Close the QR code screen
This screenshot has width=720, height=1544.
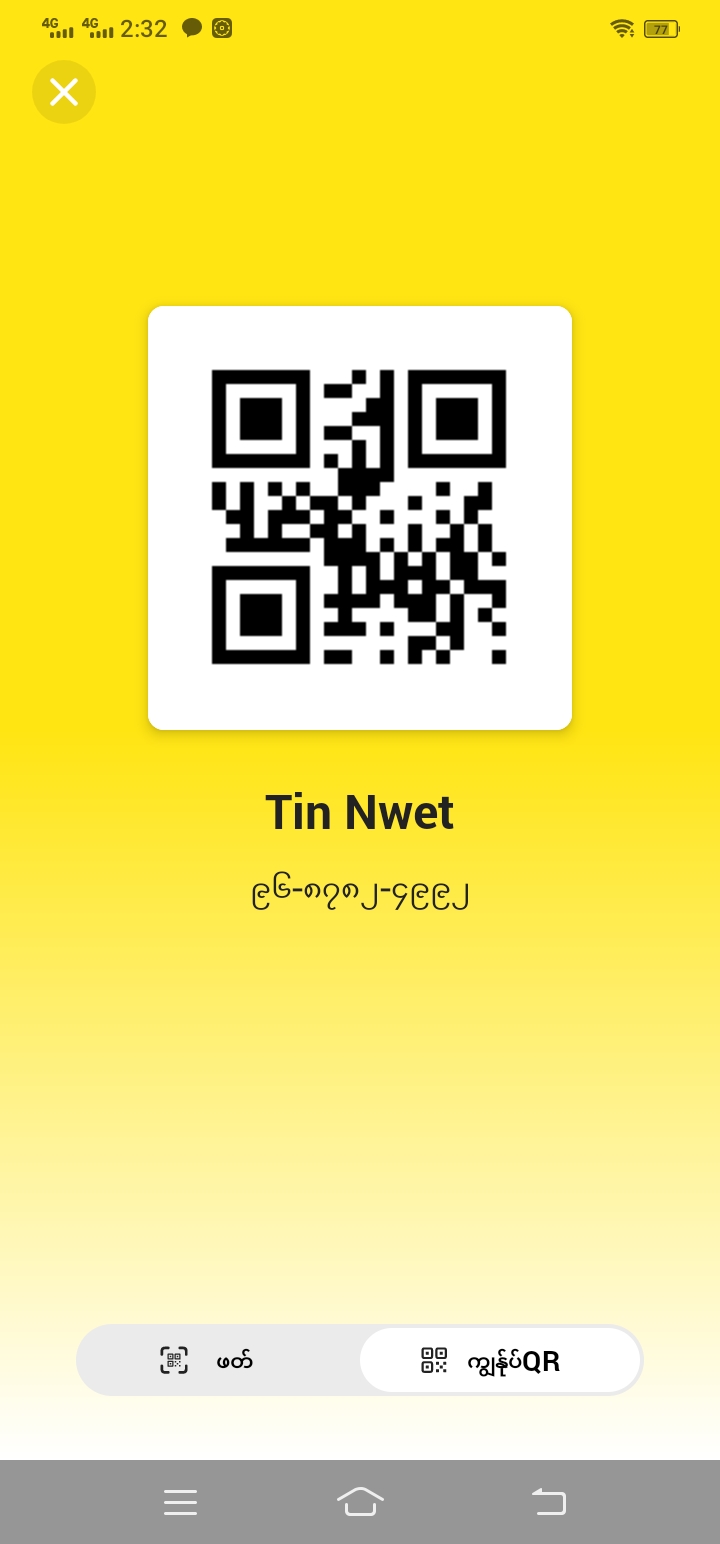click(64, 92)
